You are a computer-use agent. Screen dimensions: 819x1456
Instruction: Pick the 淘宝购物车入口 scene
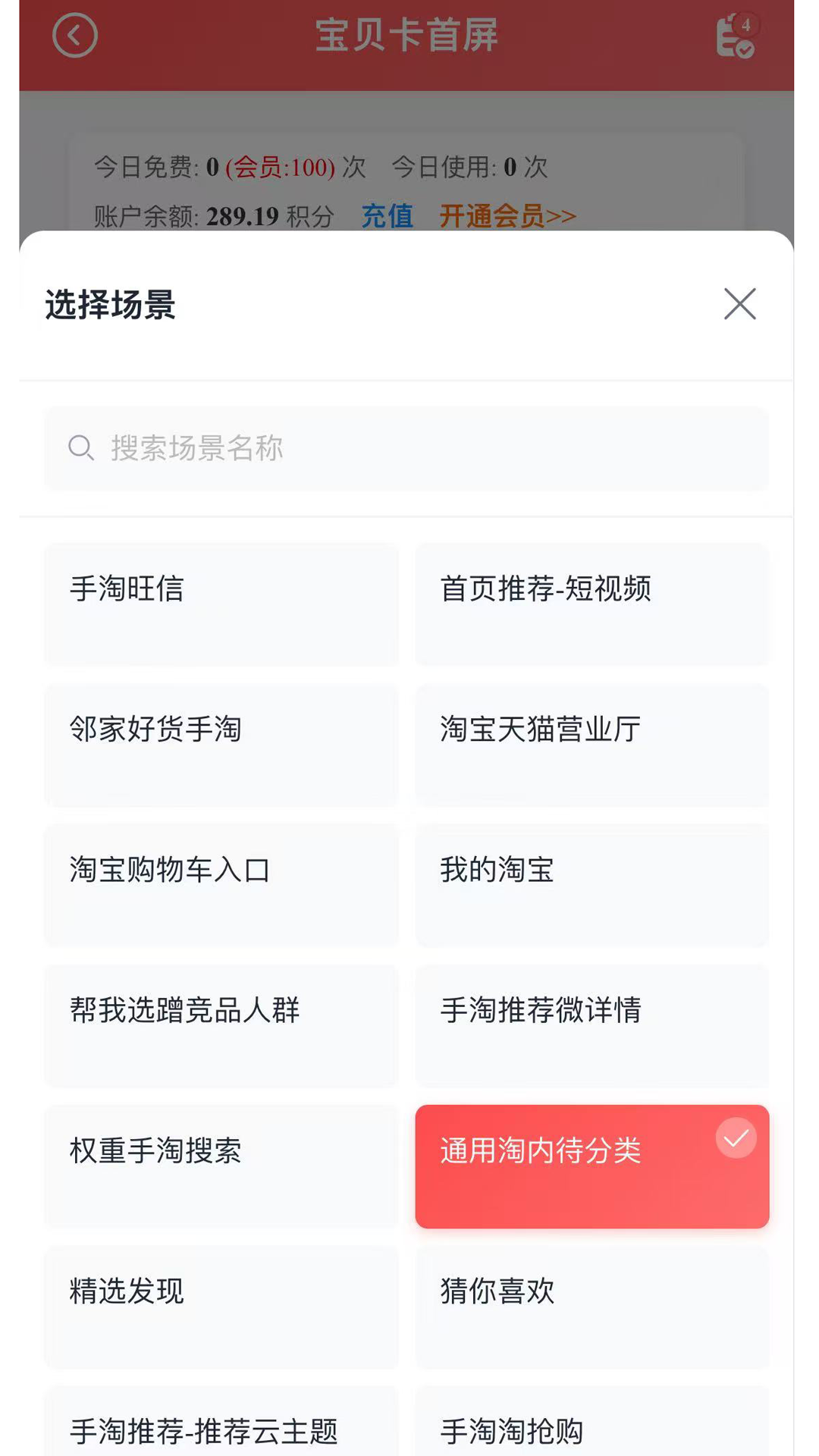click(x=221, y=886)
